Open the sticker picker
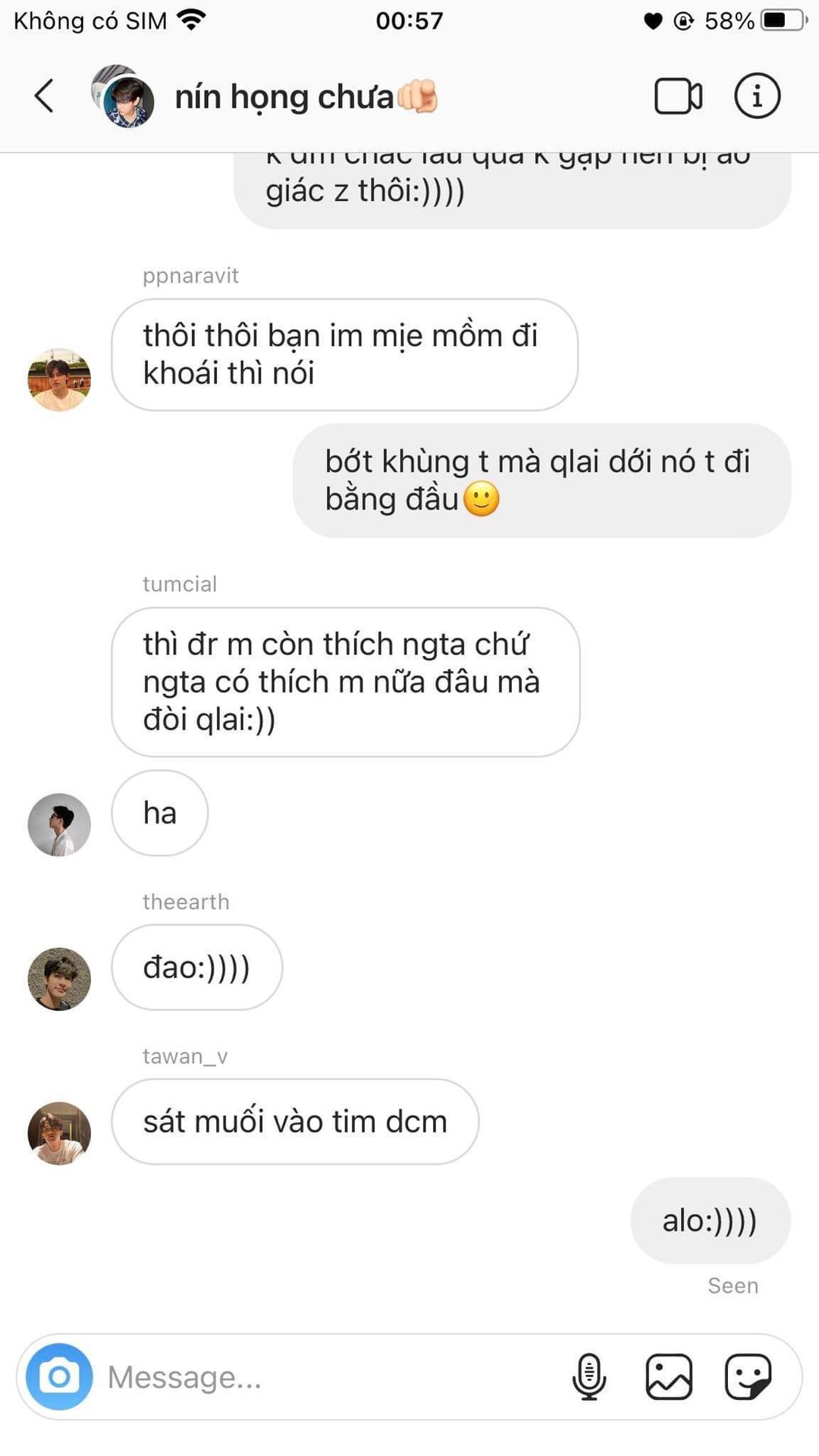Image resolution: width=819 pixels, height=1456 pixels. 748,1376
